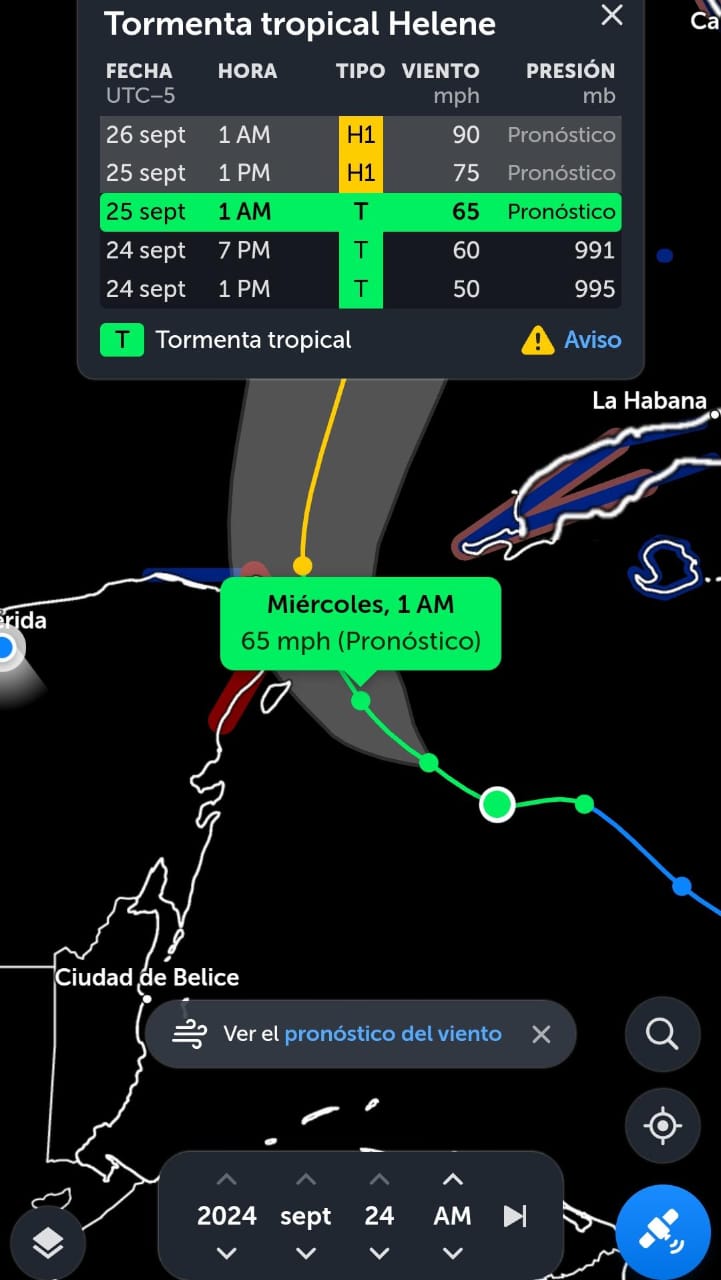Screen dimensions: 721x1280
Task: Open the map search
Action: pos(661,1034)
